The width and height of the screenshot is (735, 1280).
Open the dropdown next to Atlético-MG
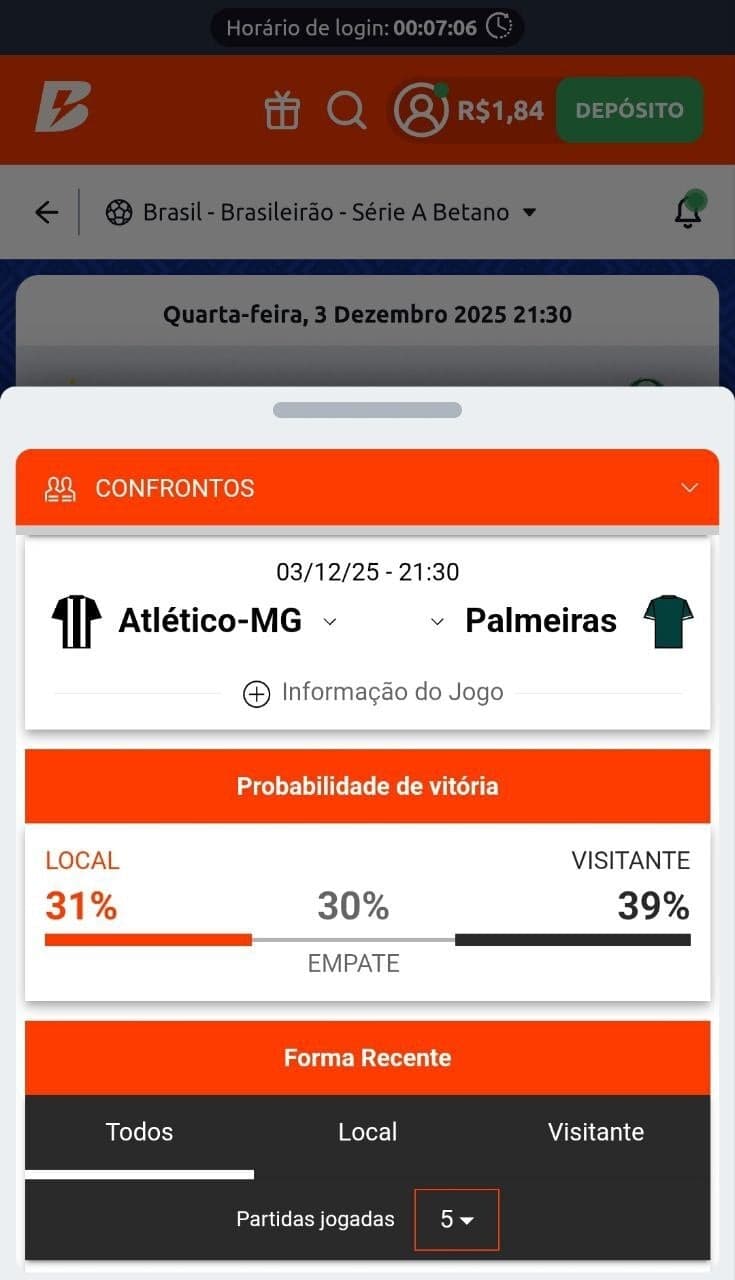(x=330, y=622)
